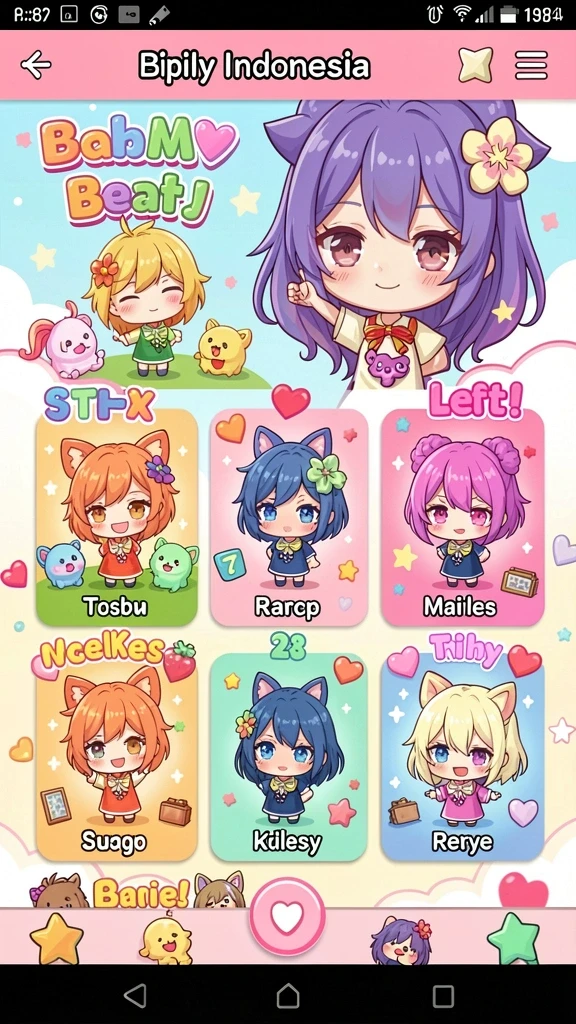Open the hamburger menu
Screen dimensions: 576x1024
[x=531, y=65]
